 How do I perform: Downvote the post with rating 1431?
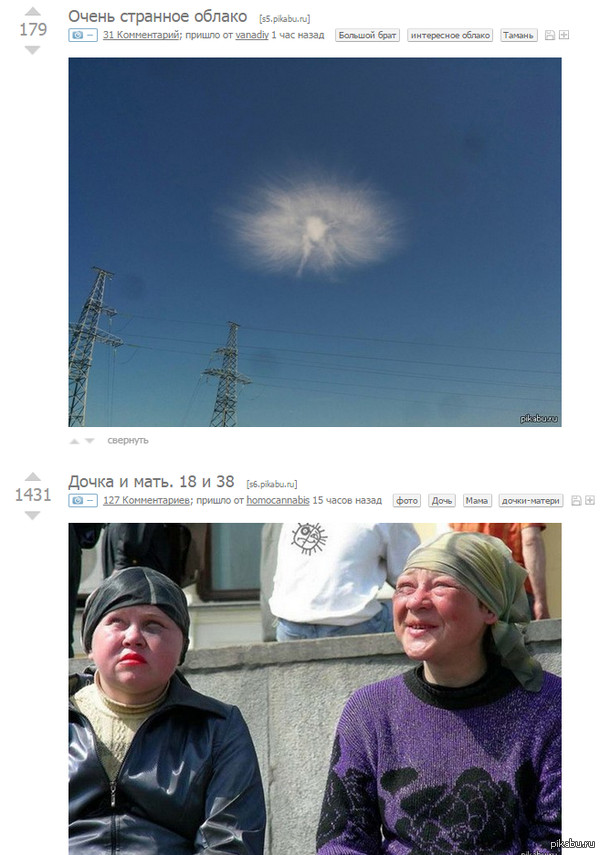coord(32,515)
